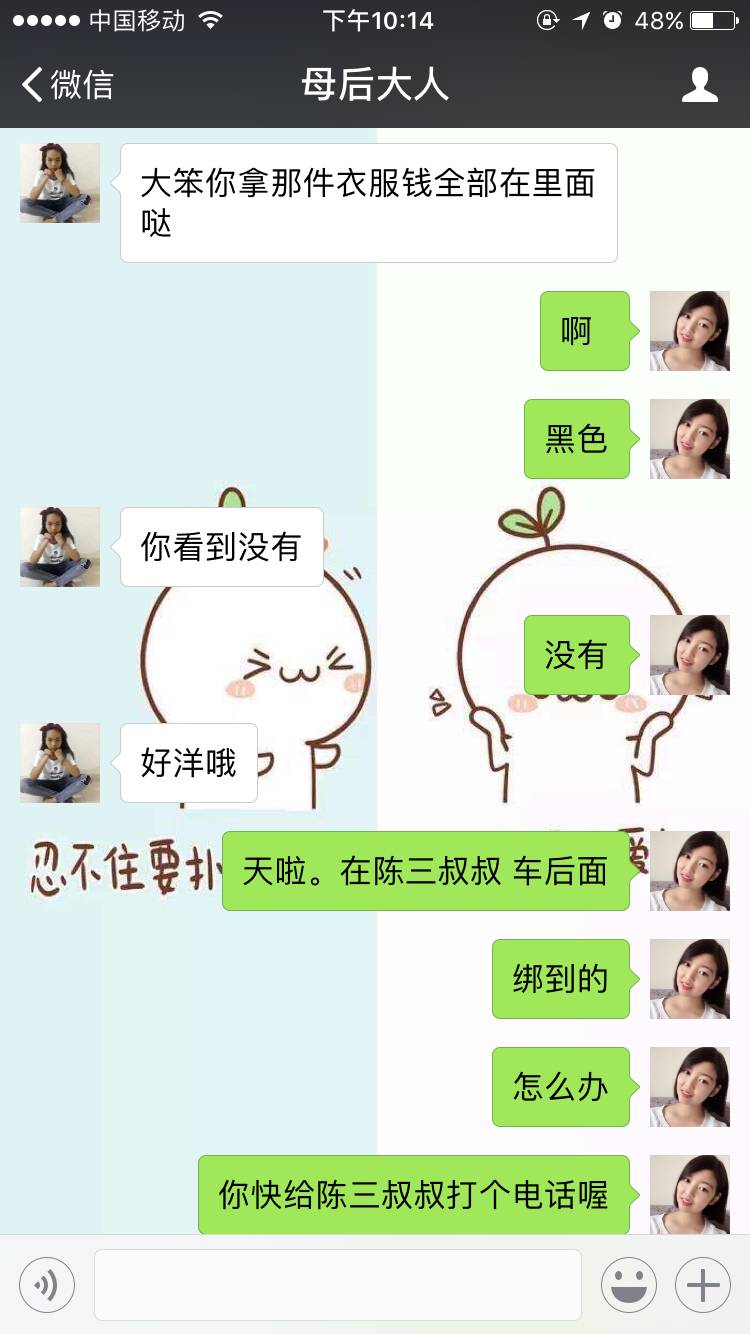Image resolution: width=750 pixels, height=1334 pixels.
Task: Tap the sender avatar beside 你看到没有
Action: (x=60, y=546)
